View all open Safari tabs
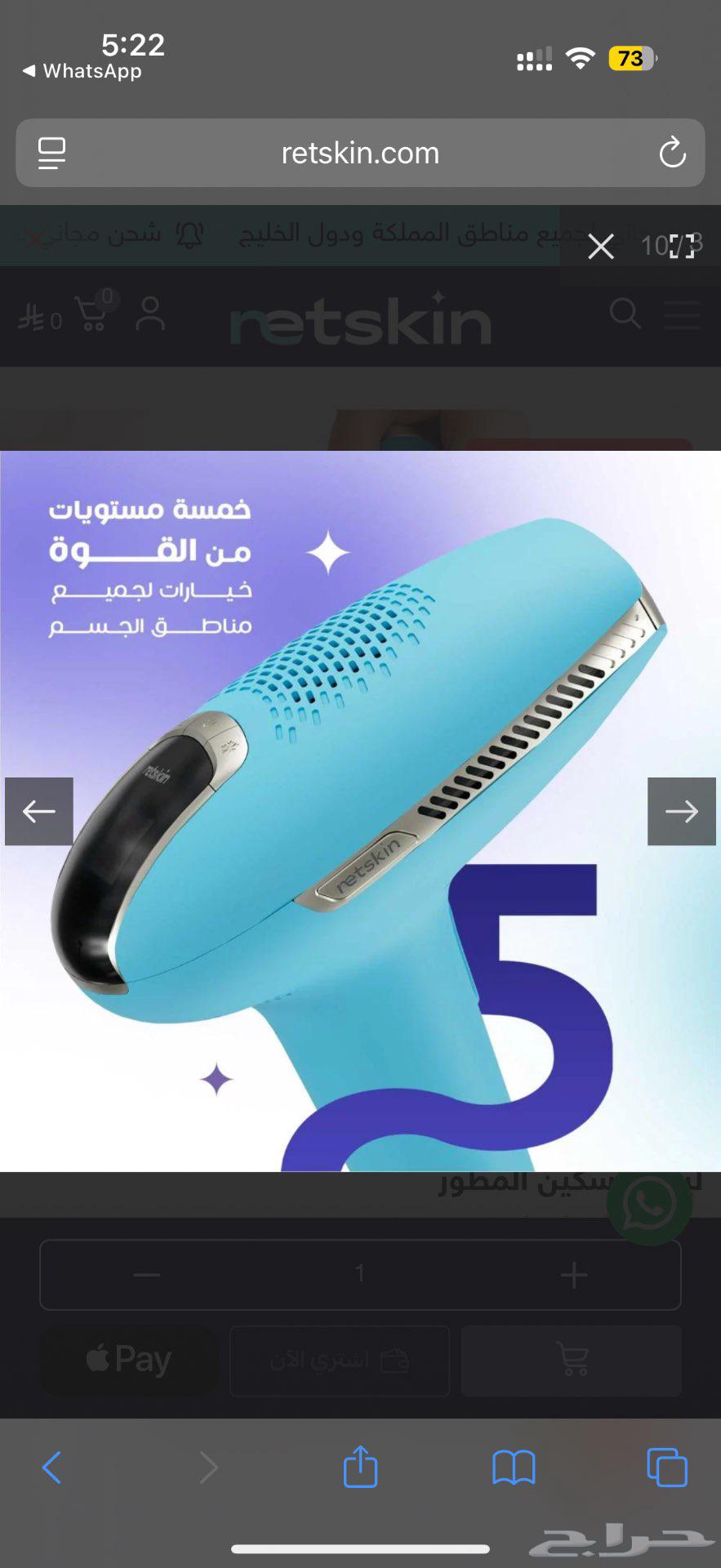The width and height of the screenshot is (721, 1568). tap(666, 1468)
